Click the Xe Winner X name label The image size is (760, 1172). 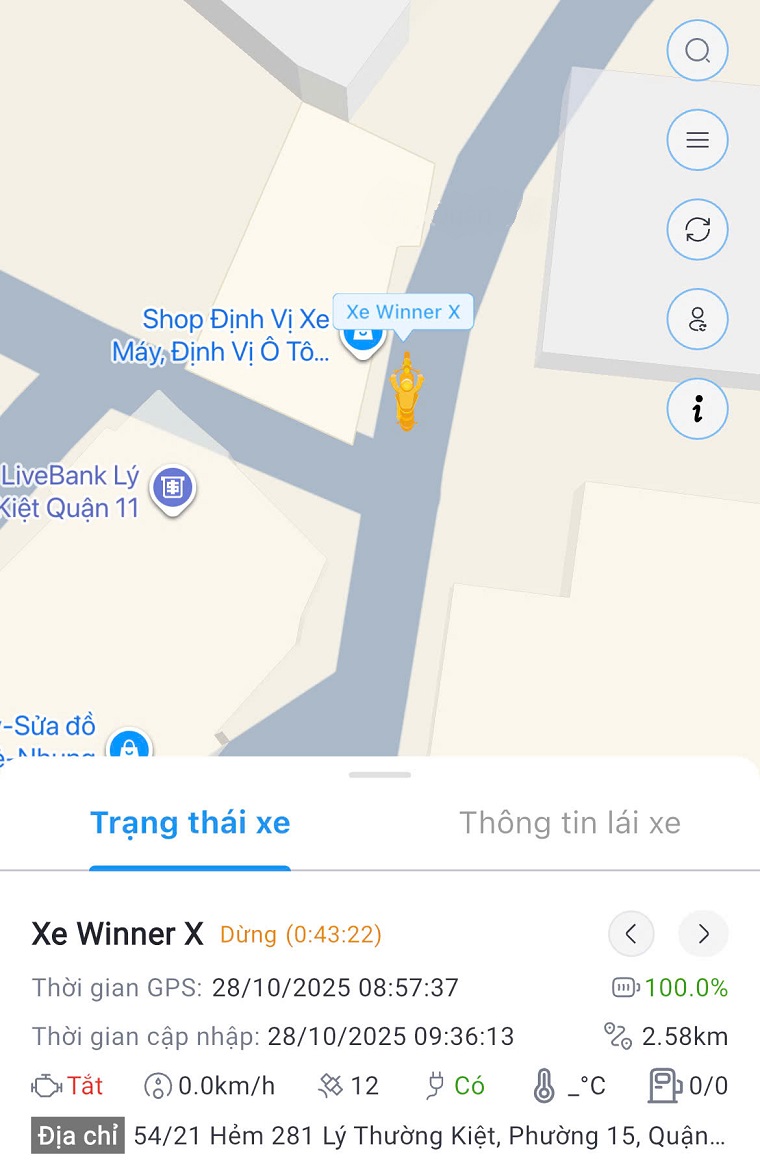(x=118, y=934)
